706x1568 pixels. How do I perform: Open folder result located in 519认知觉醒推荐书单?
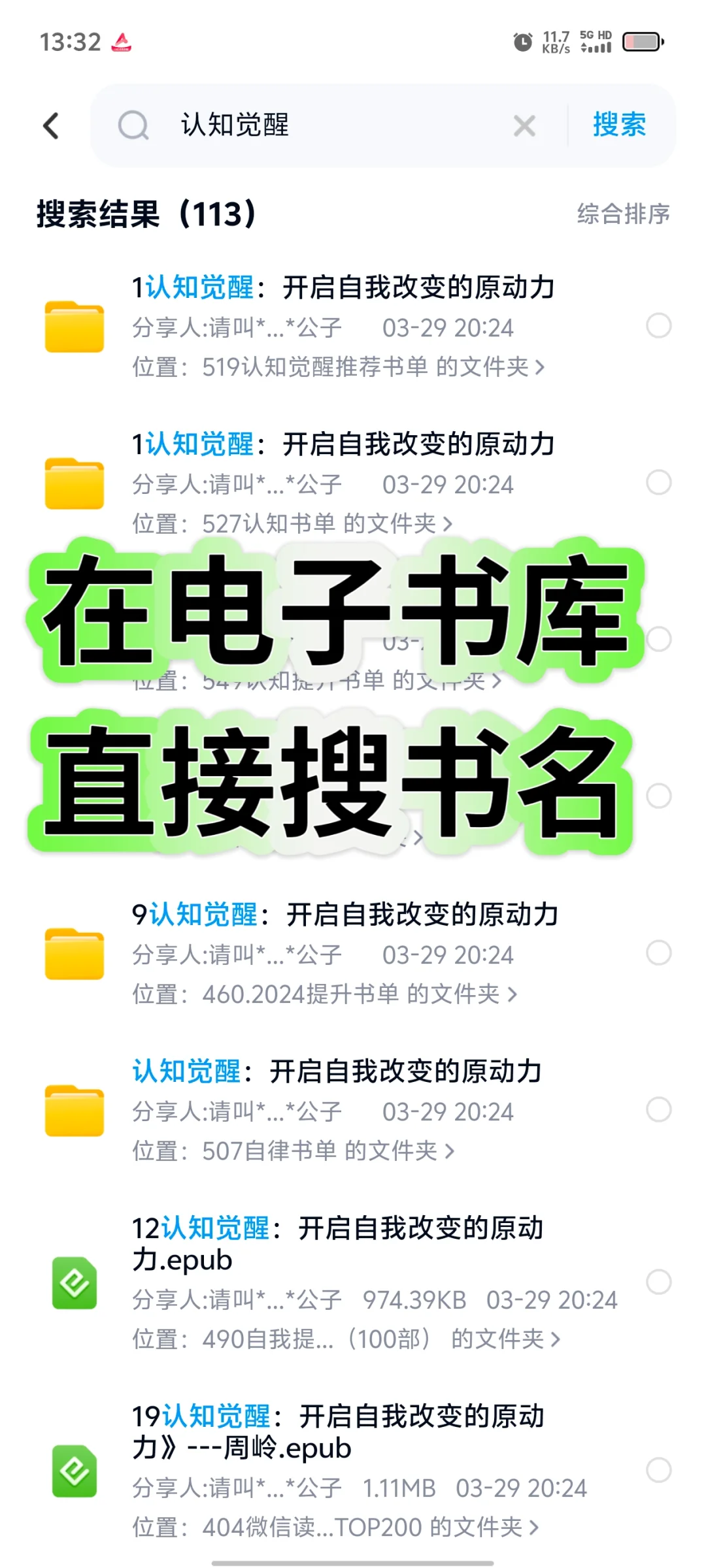tap(353, 327)
